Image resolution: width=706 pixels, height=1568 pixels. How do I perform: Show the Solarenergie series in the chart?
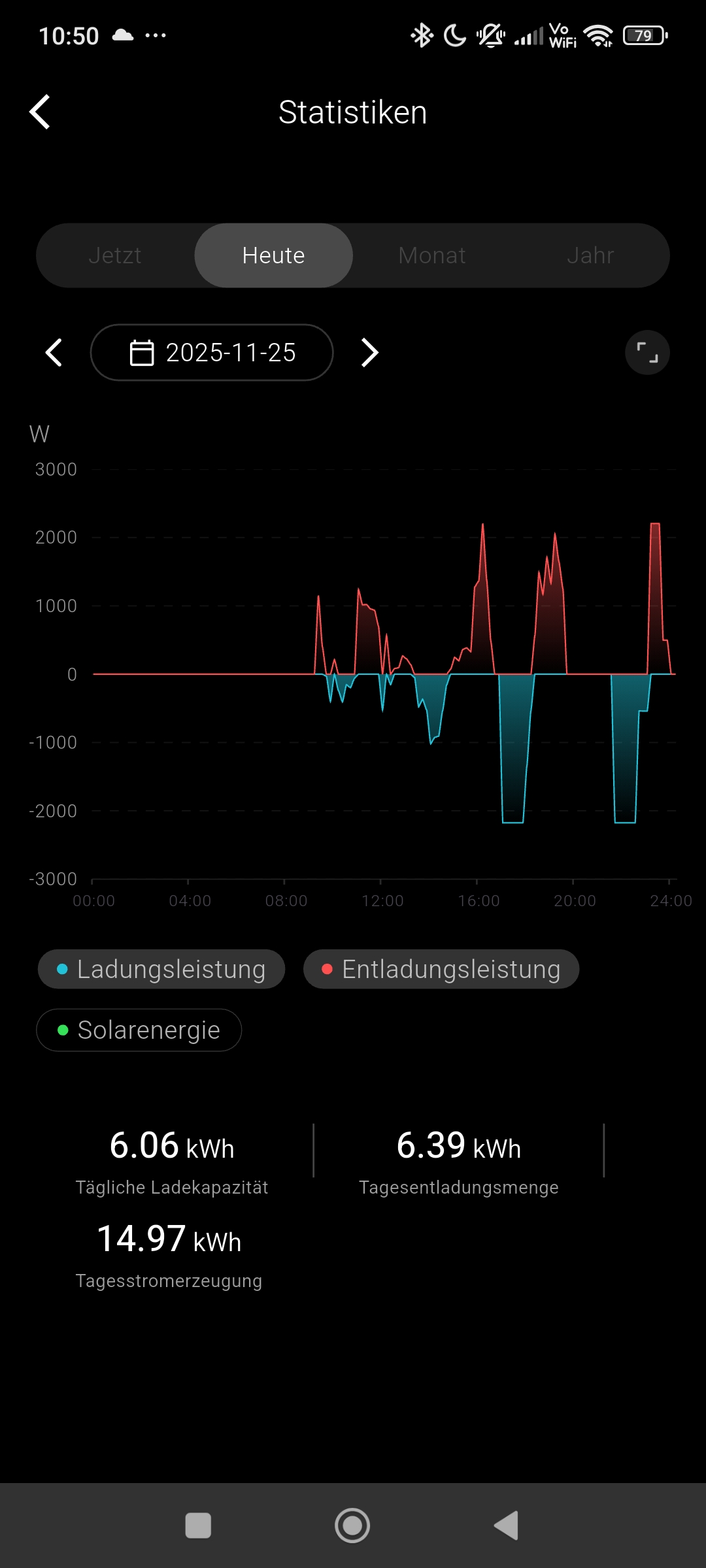click(139, 1030)
